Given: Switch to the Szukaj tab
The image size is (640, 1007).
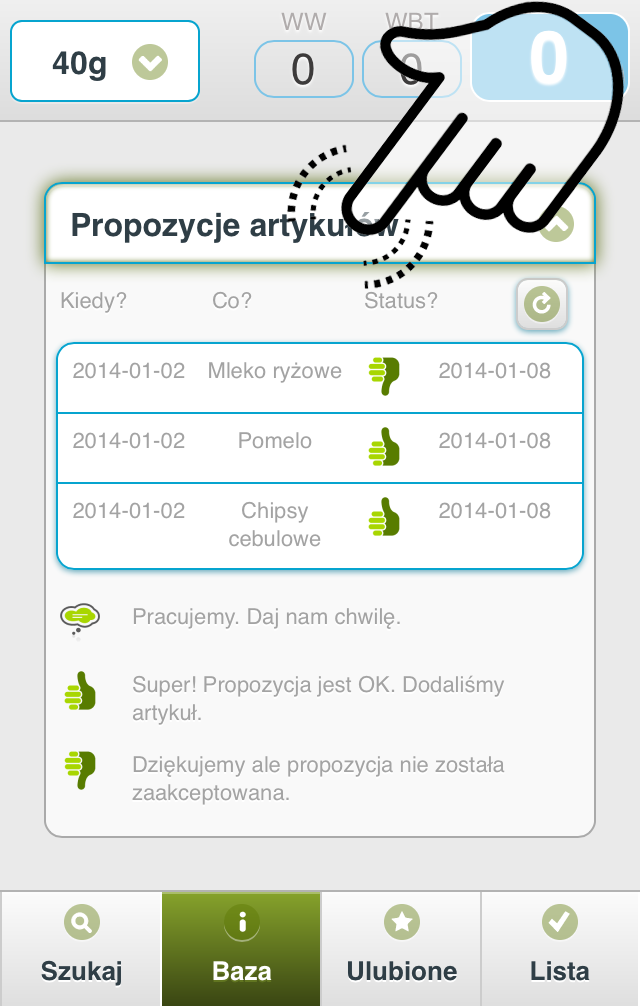Looking at the screenshot, I should tap(81, 948).
